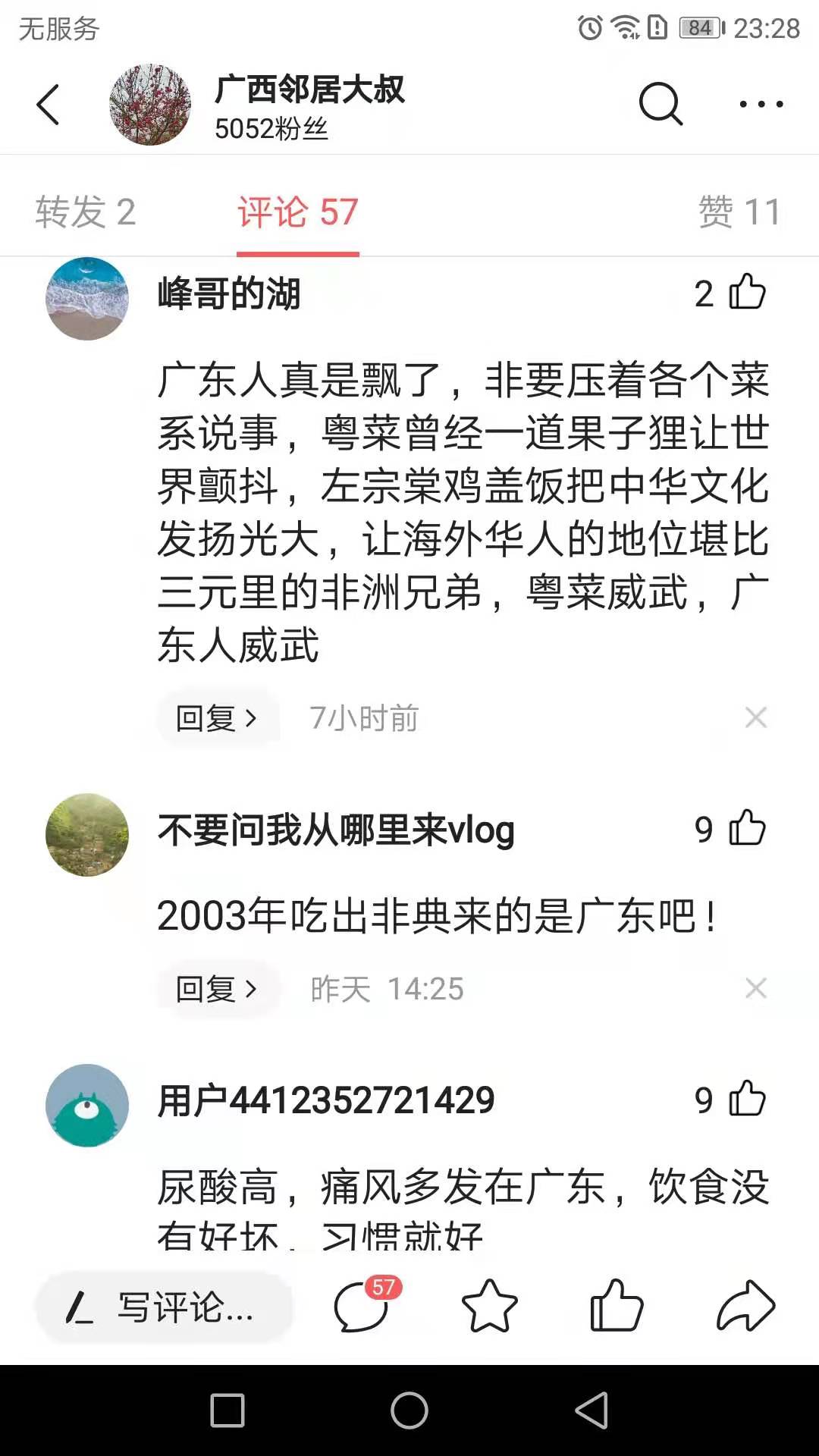This screenshot has height=1456, width=819.
Task: Go back using the header arrow
Action: 48,104
